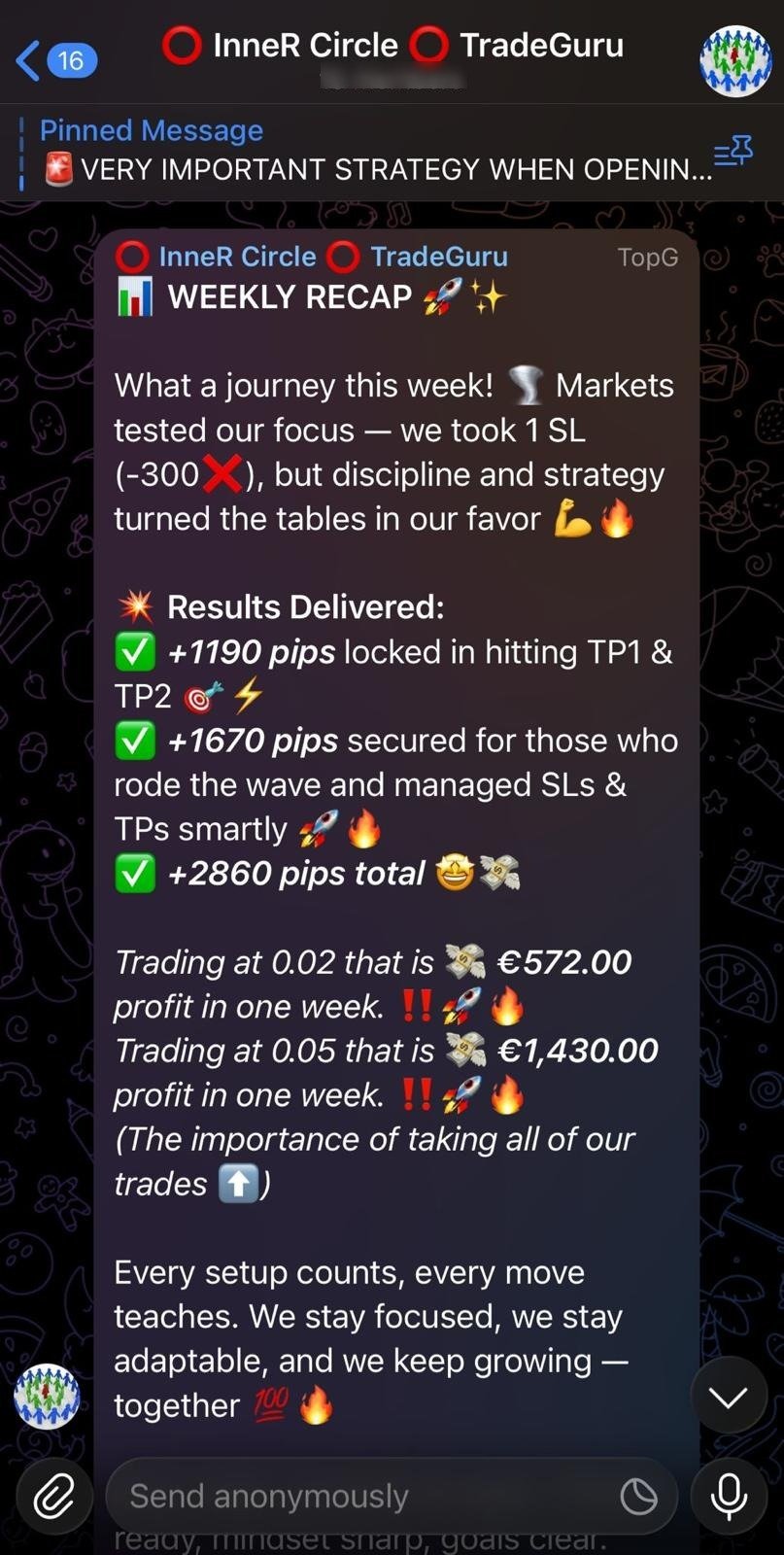Show the list of pinned messages
784x1555 pixels.
tap(733, 152)
